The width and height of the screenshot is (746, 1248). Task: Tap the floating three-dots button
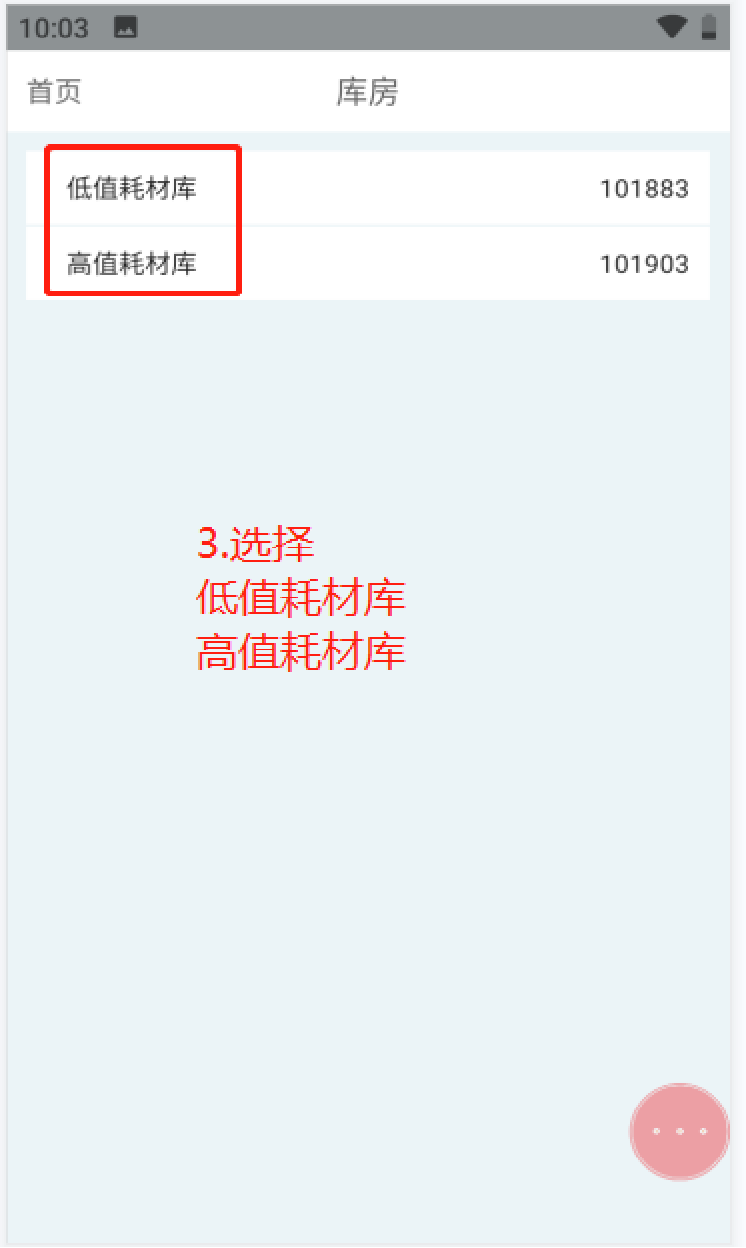(679, 1131)
